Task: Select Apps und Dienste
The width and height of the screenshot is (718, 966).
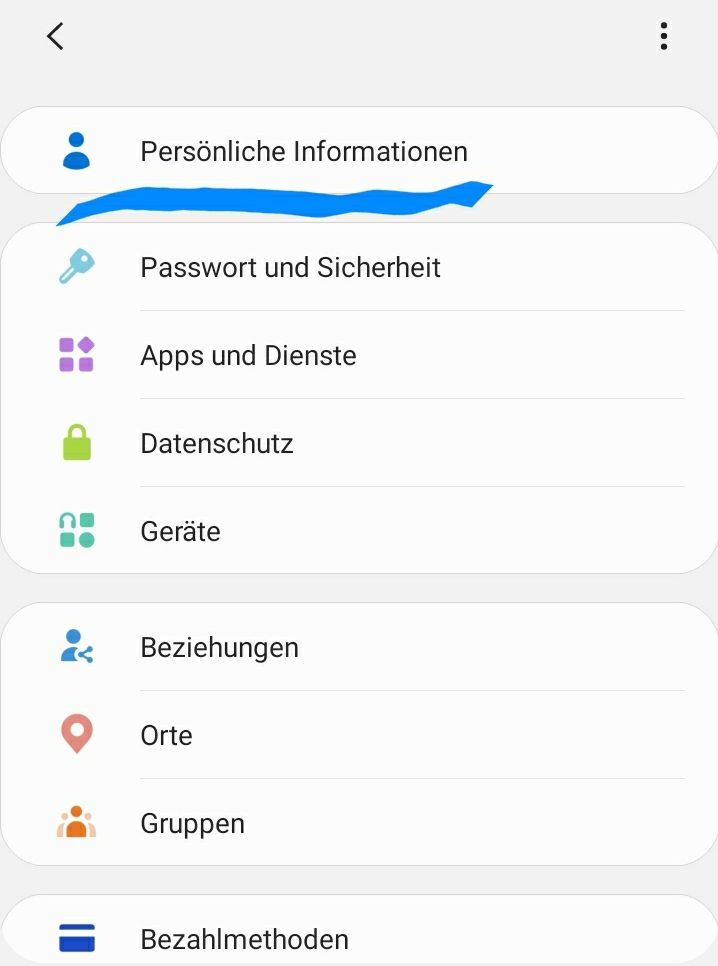Action: point(248,356)
